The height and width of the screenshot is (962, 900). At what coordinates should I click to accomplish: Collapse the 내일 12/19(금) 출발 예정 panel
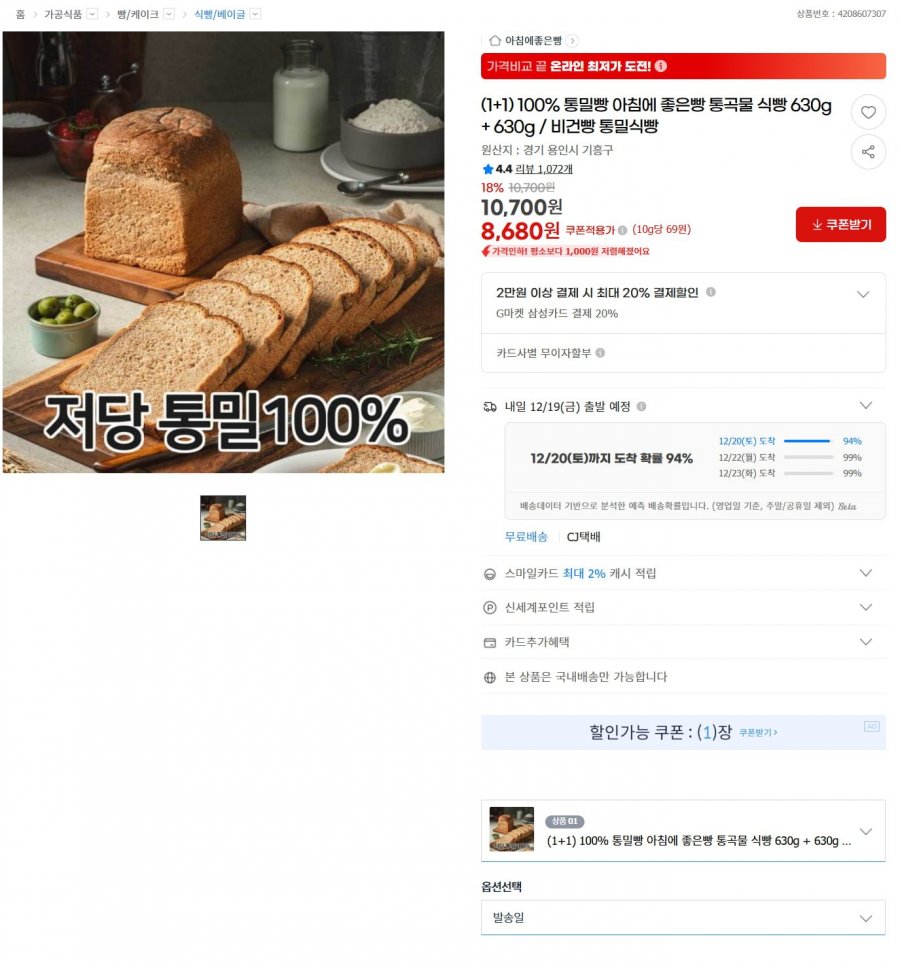click(864, 406)
